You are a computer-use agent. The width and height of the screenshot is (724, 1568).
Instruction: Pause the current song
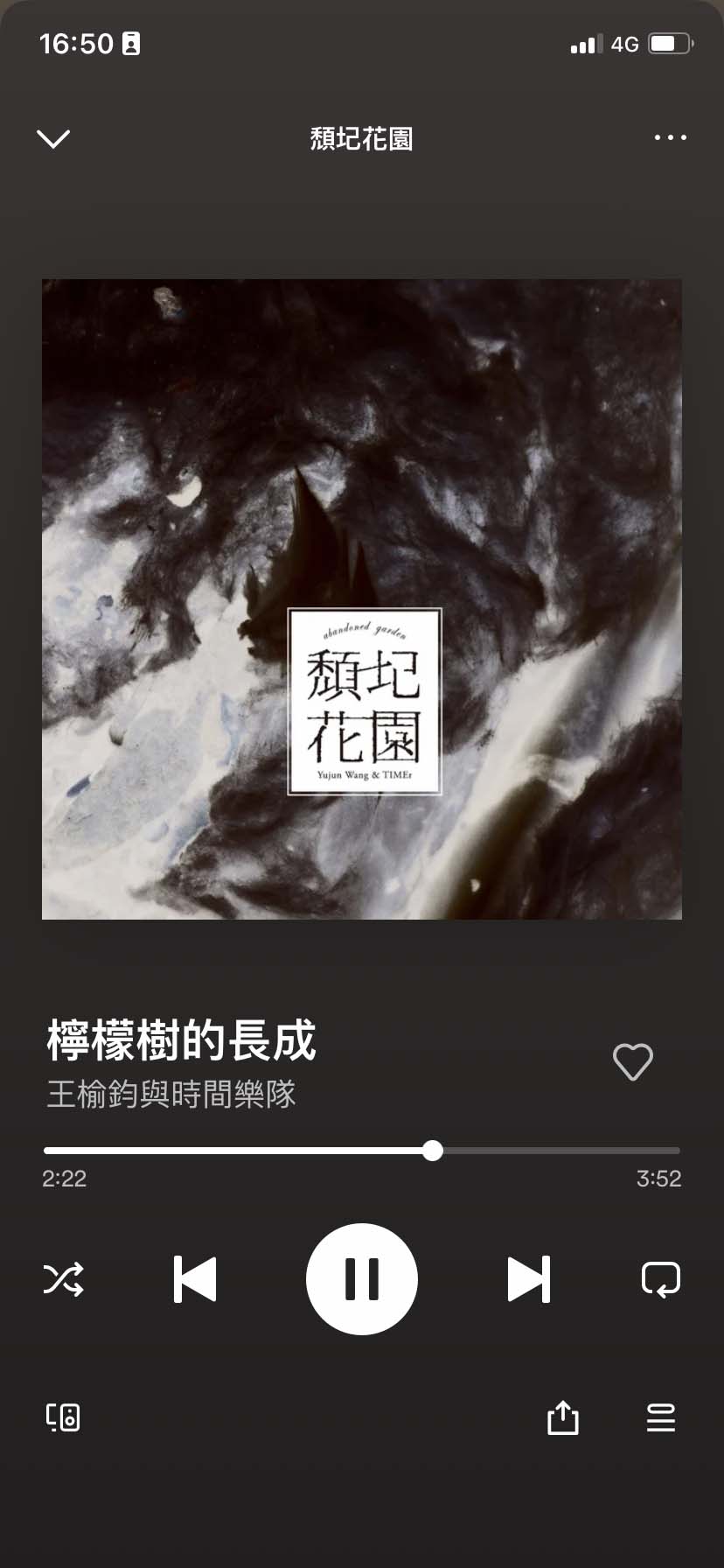[x=362, y=1279]
